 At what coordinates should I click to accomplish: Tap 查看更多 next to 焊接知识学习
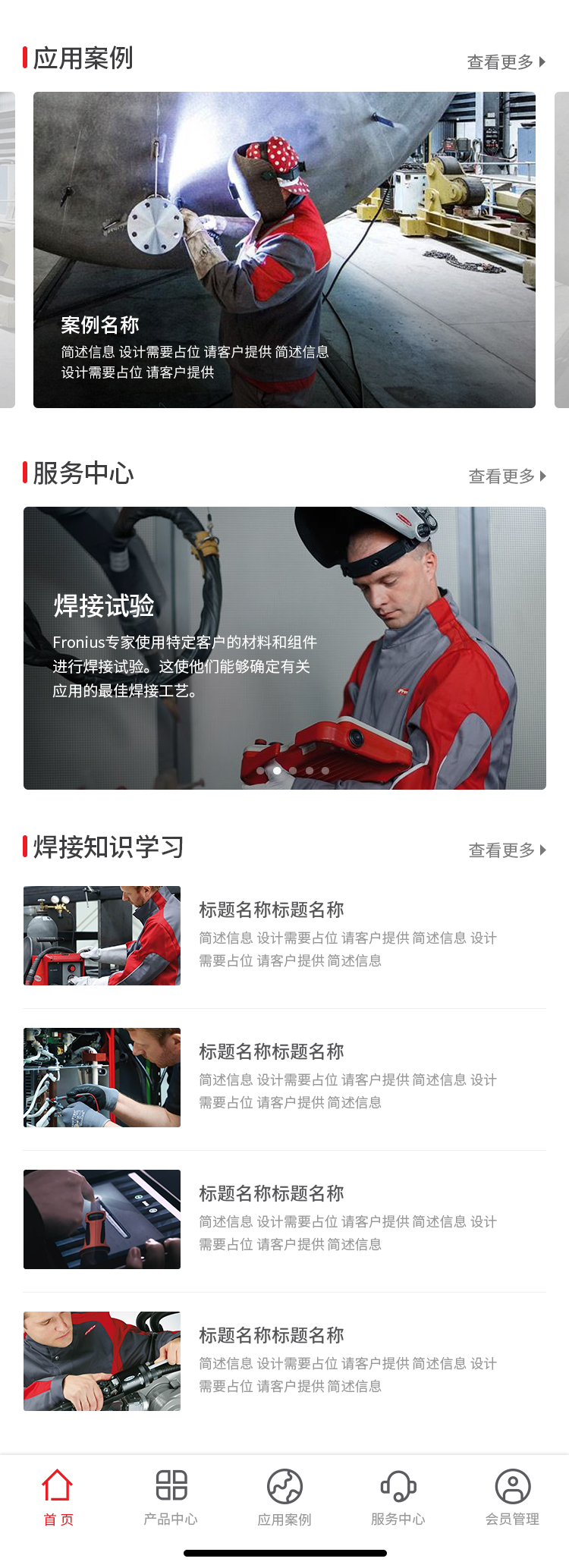[x=507, y=850]
